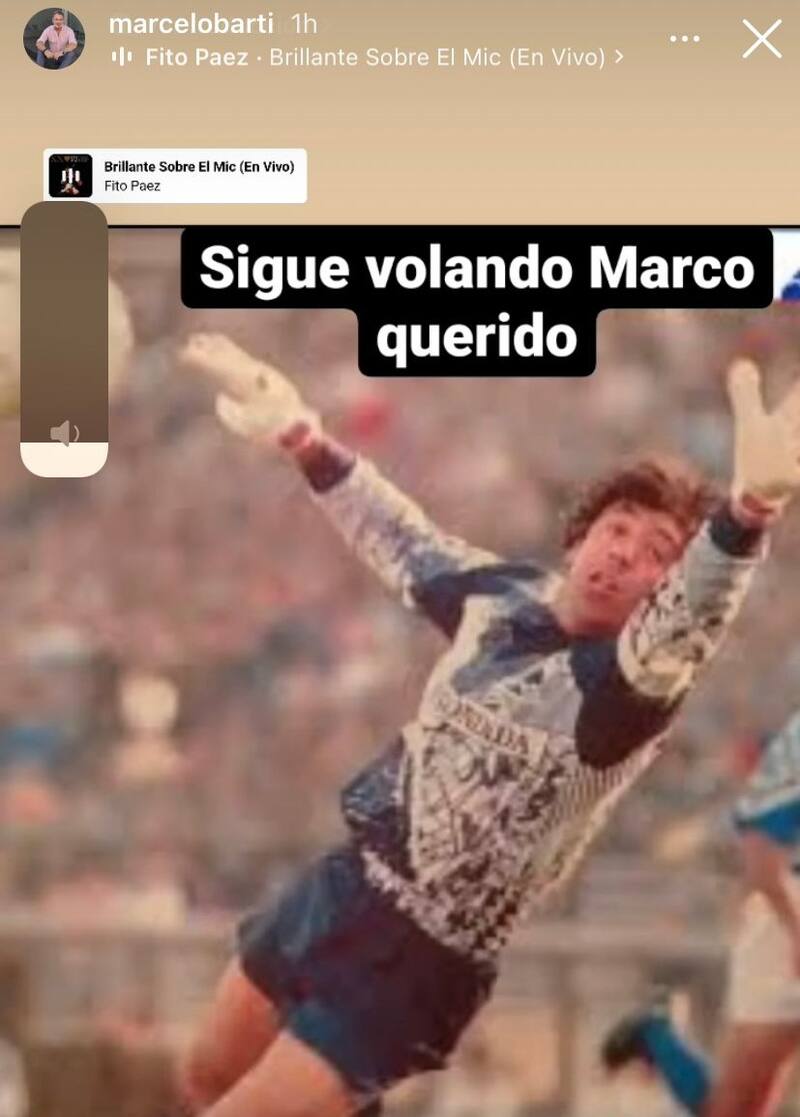The width and height of the screenshot is (800, 1117).
Task: Open the story overflow menu
Action: pyautogui.click(x=685, y=39)
